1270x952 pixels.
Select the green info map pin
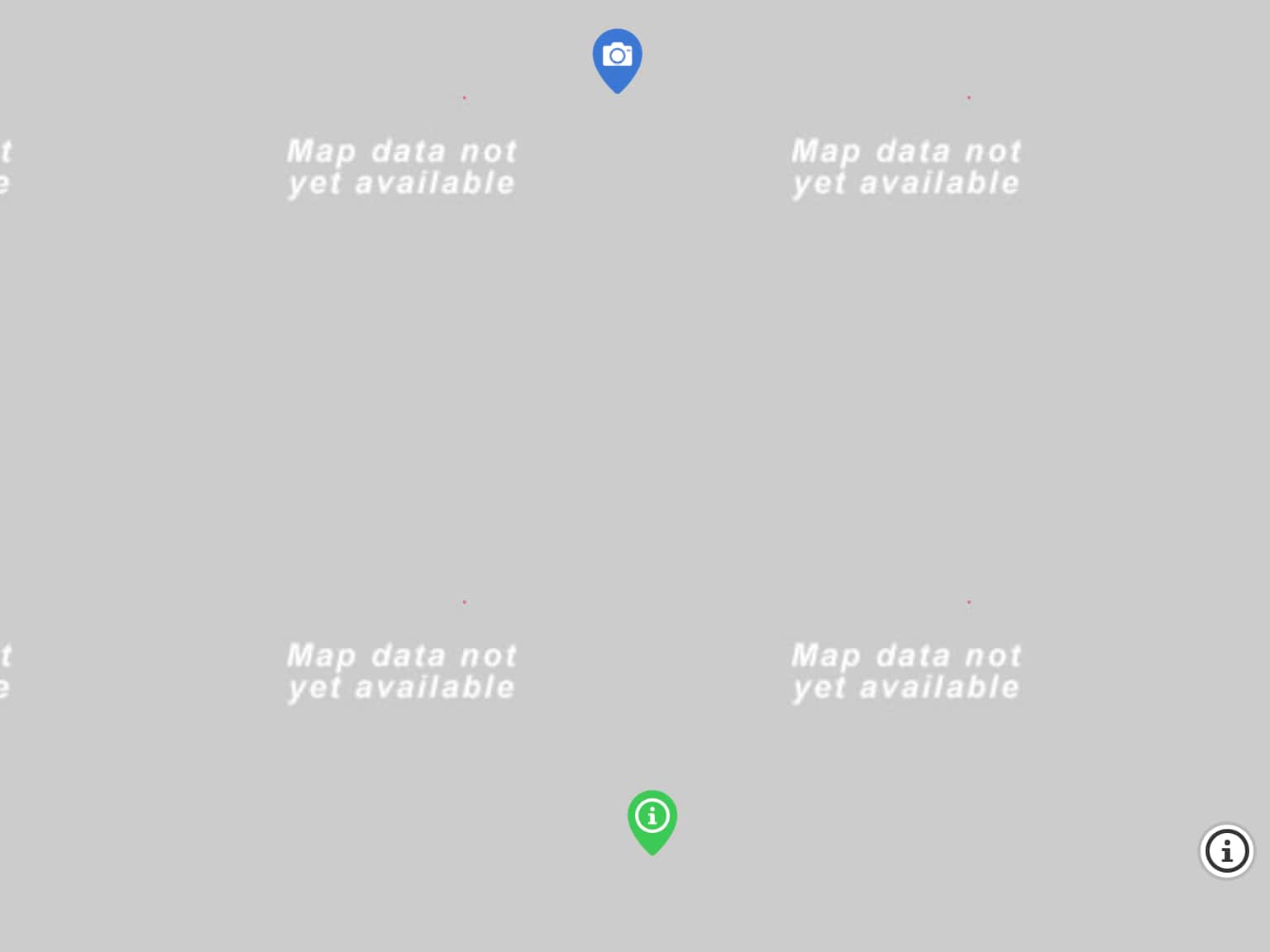click(x=652, y=818)
